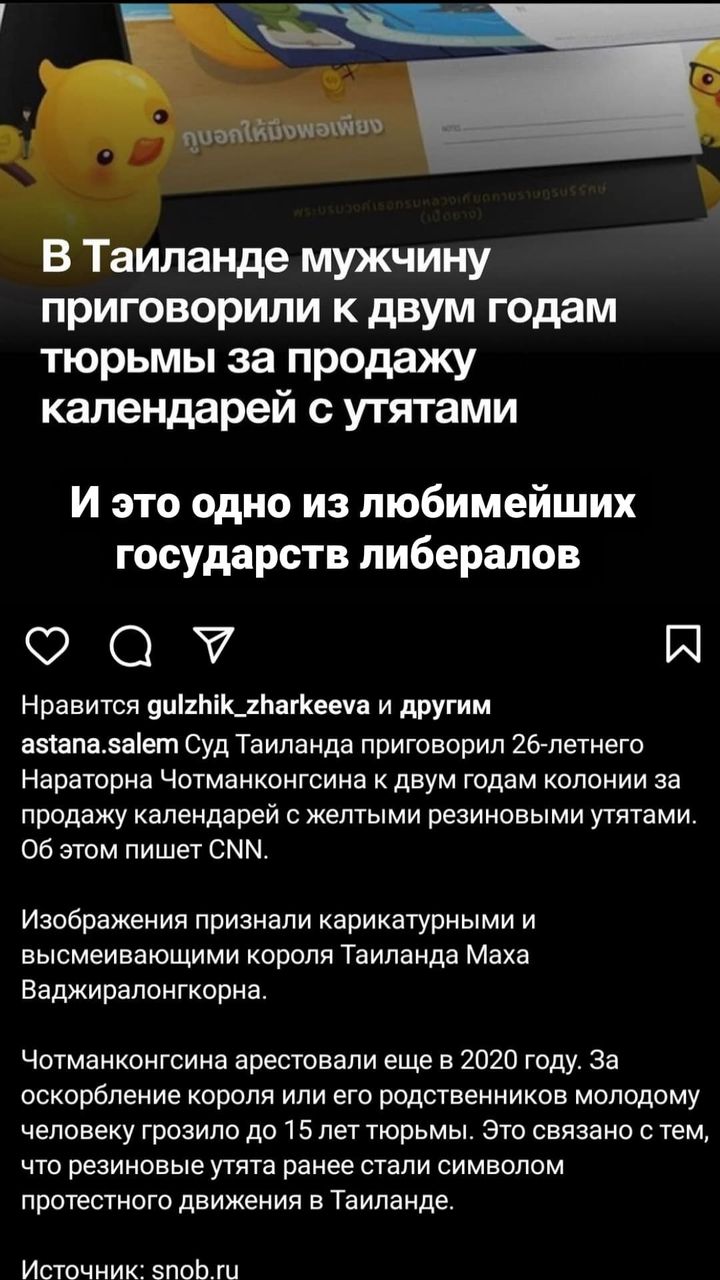Open the gulzhik_zharkeeva profile
Screen dimensions: 720x1280
coord(258,707)
